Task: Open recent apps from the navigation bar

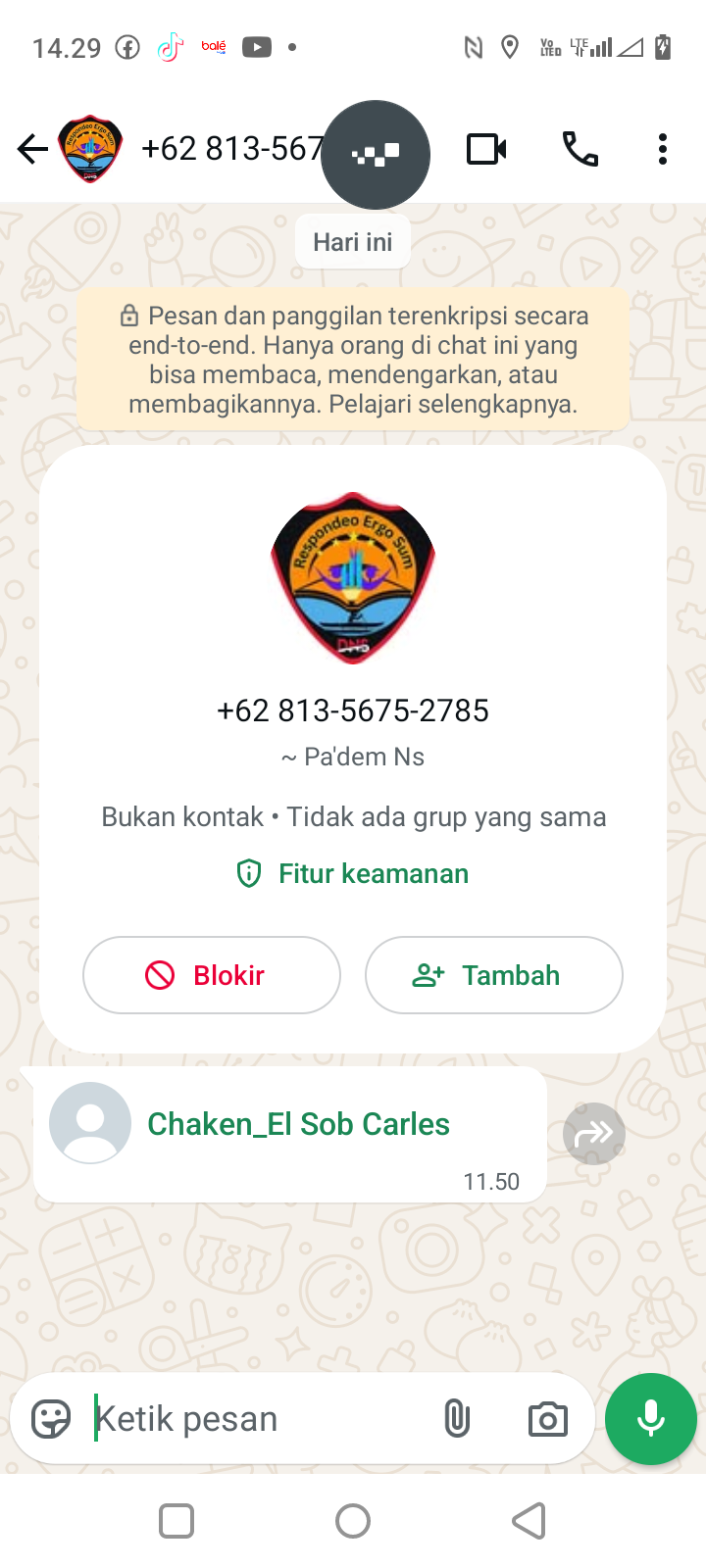Action: (x=176, y=1521)
